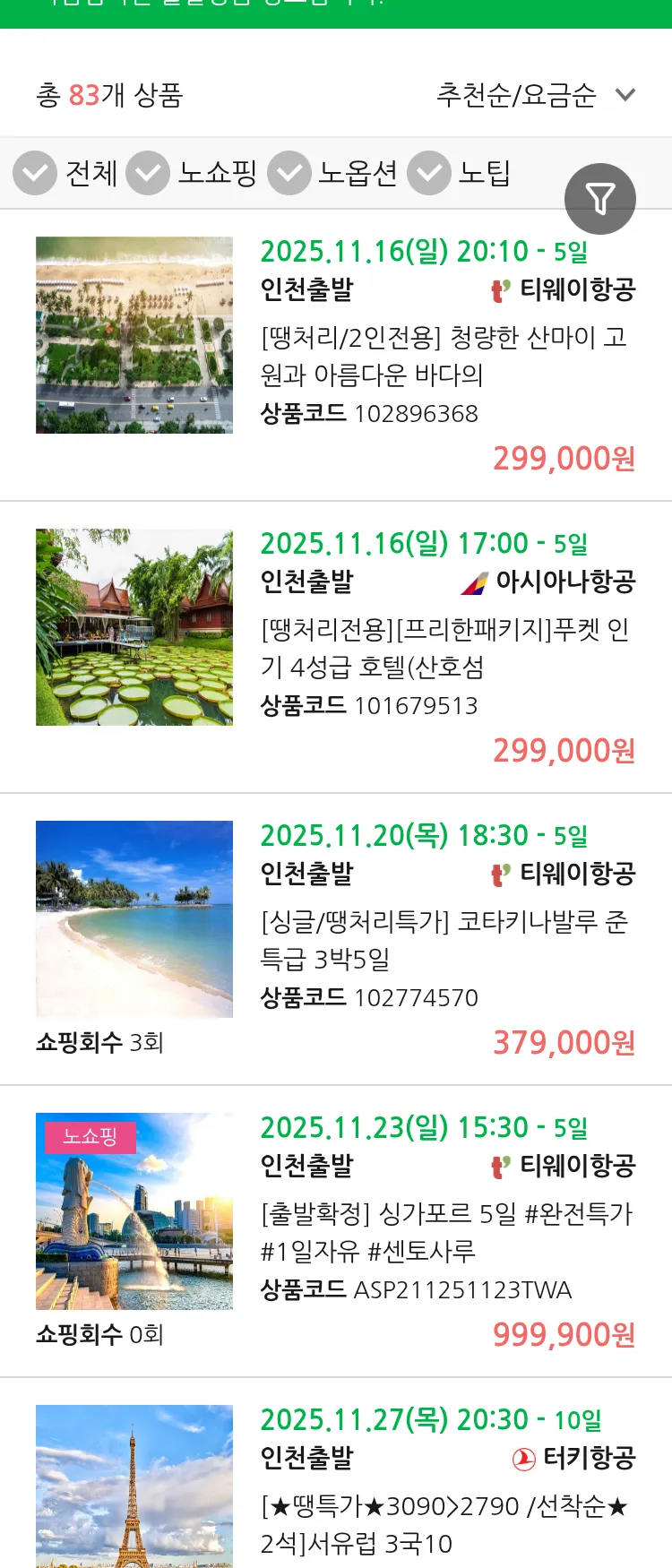This screenshot has height=1568, width=672.
Task: Open the 추천순/요금순 sort dropdown
Action: (x=515, y=92)
